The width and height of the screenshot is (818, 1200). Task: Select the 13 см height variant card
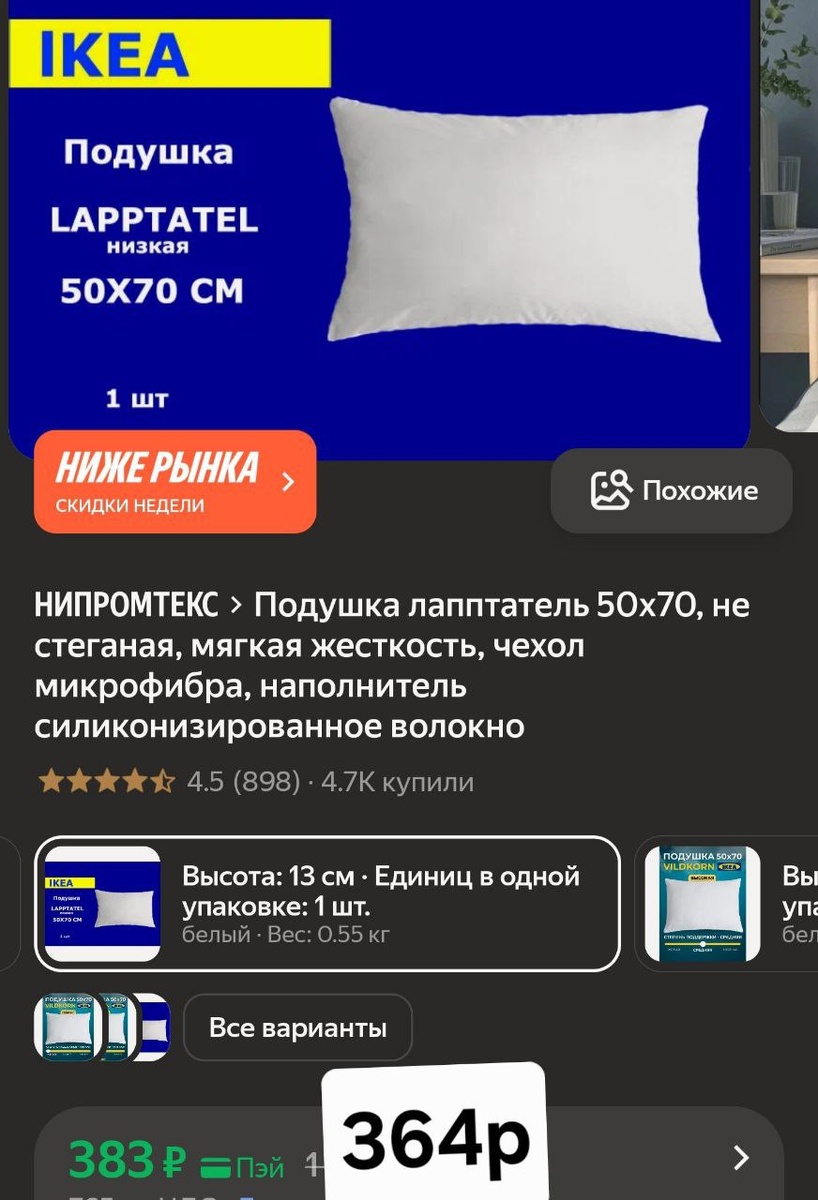[328, 904]
